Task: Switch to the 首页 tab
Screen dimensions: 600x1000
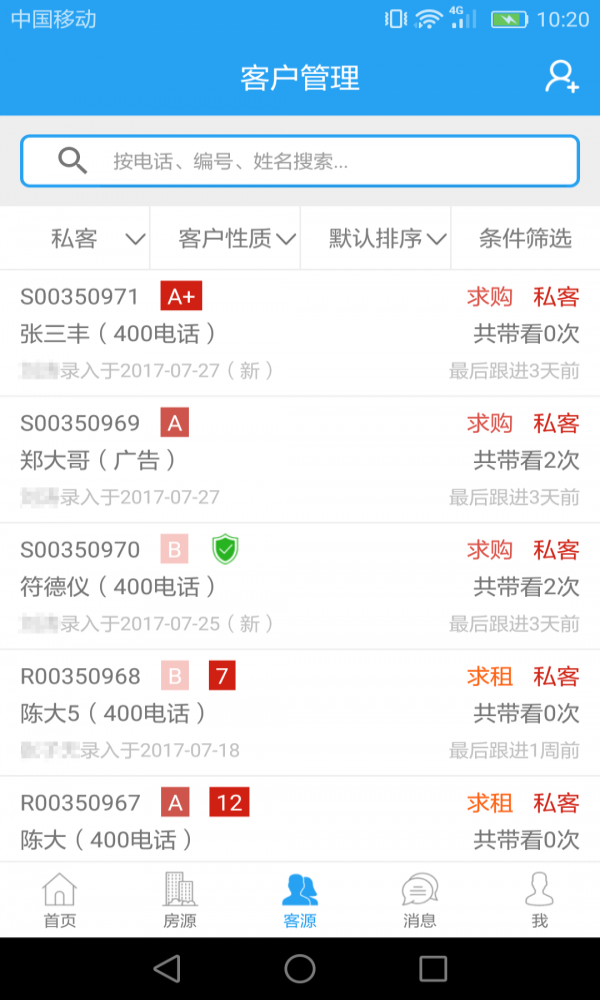Action: click(60, 900)
